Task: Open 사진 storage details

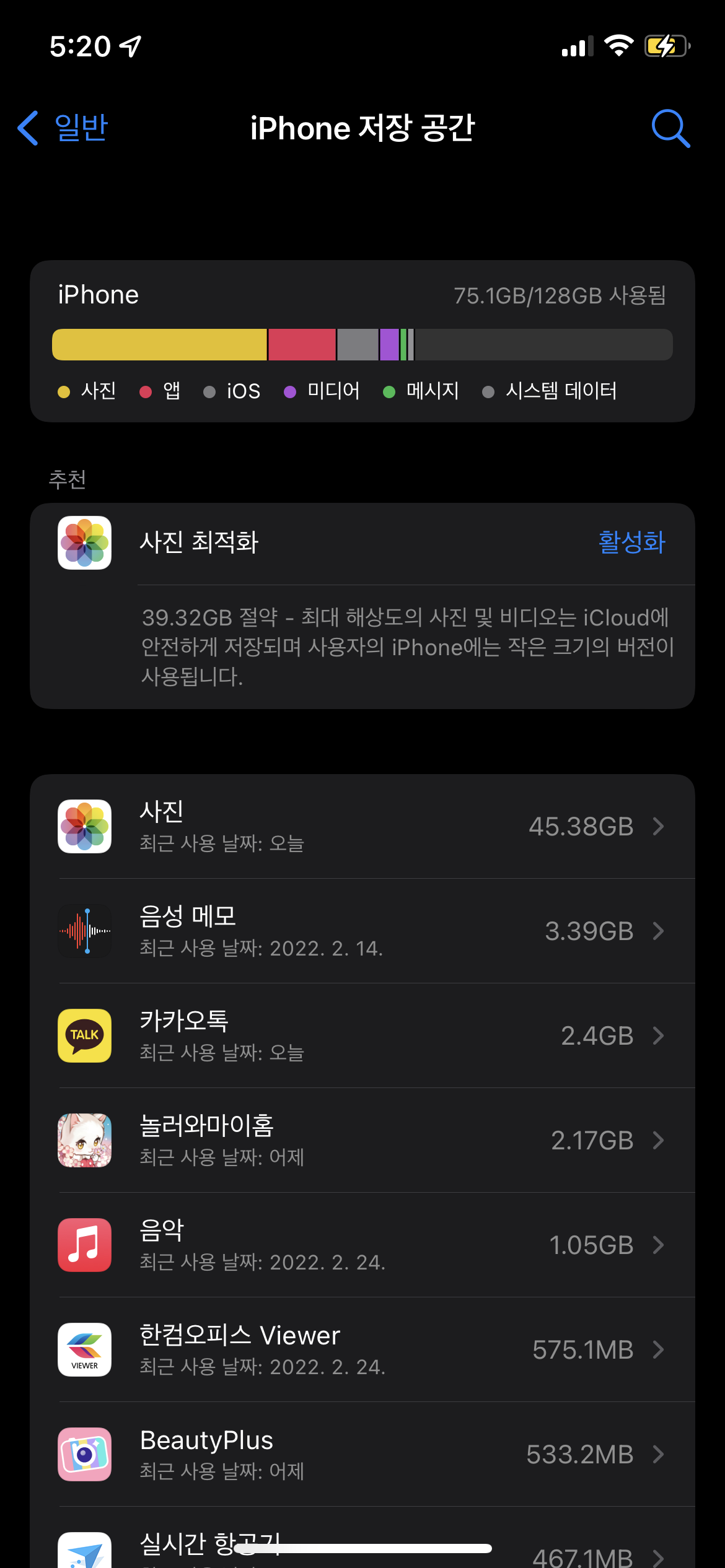Action: point(362,826)
